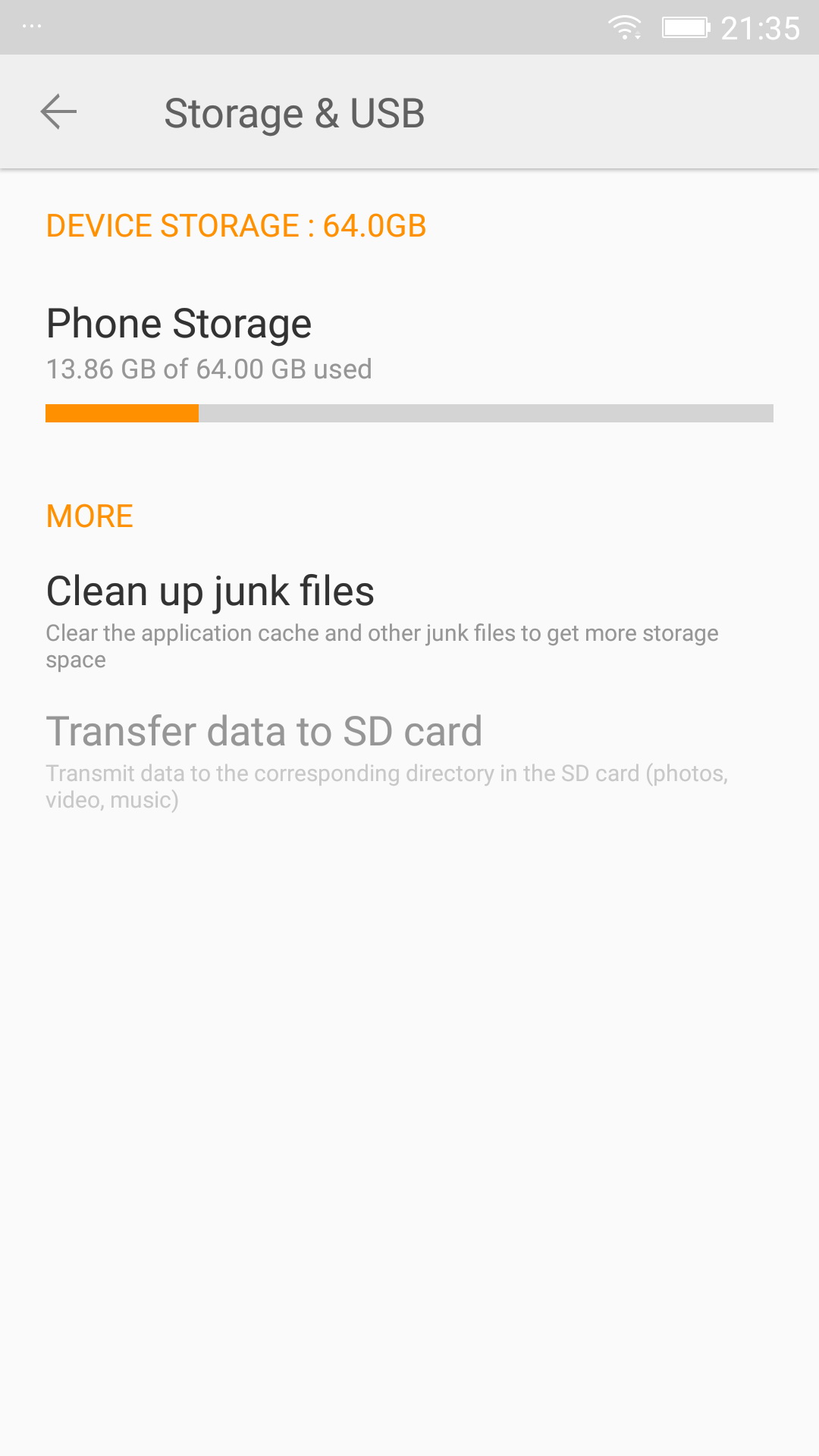Screen dimensions: 819x1456
Task: Go back from Storage & USB
Action: [59, 112]
